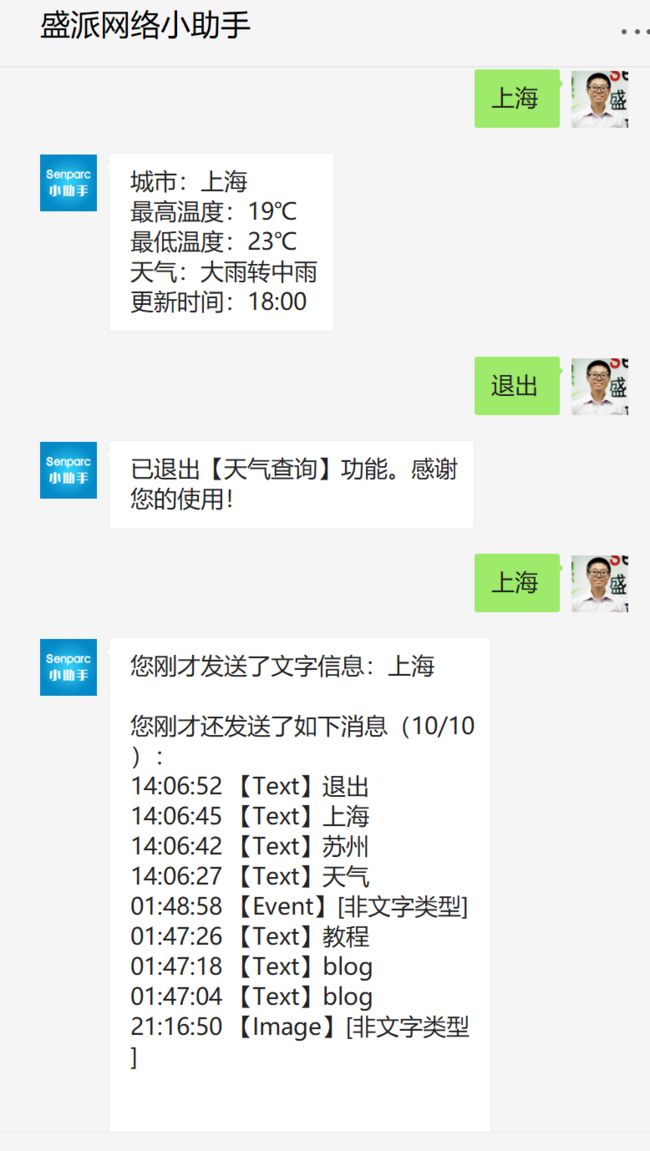Tap the user avatar beside the first 上海 message
Screen dimensions: 650x1151
click(x=599, y=99)
